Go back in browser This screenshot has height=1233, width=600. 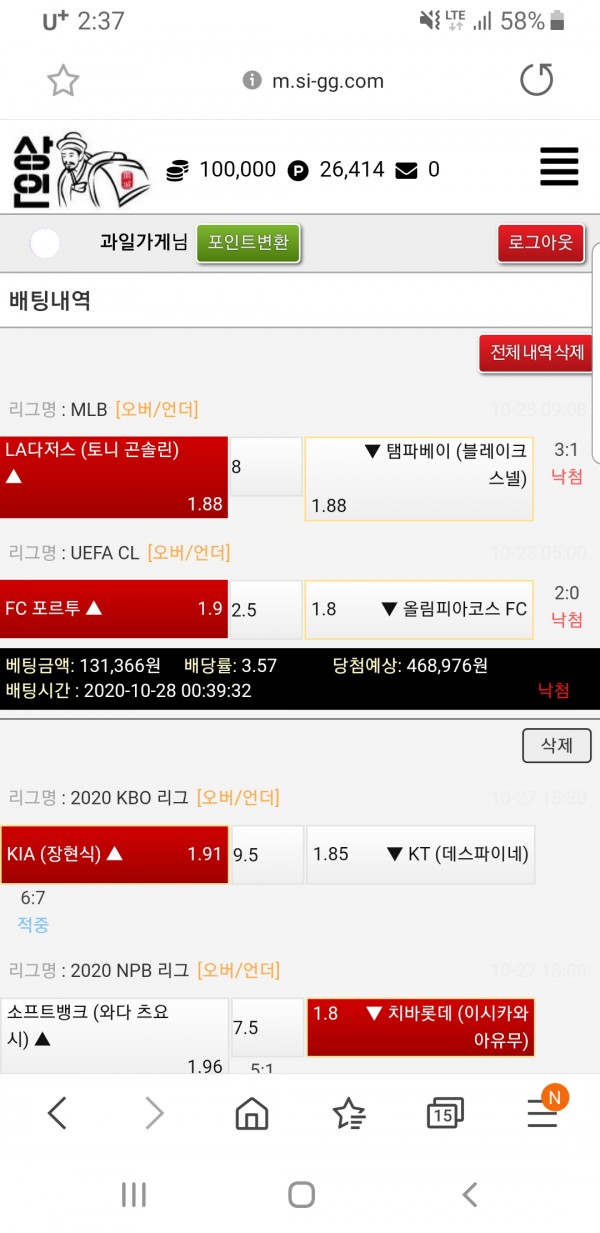57,1112
